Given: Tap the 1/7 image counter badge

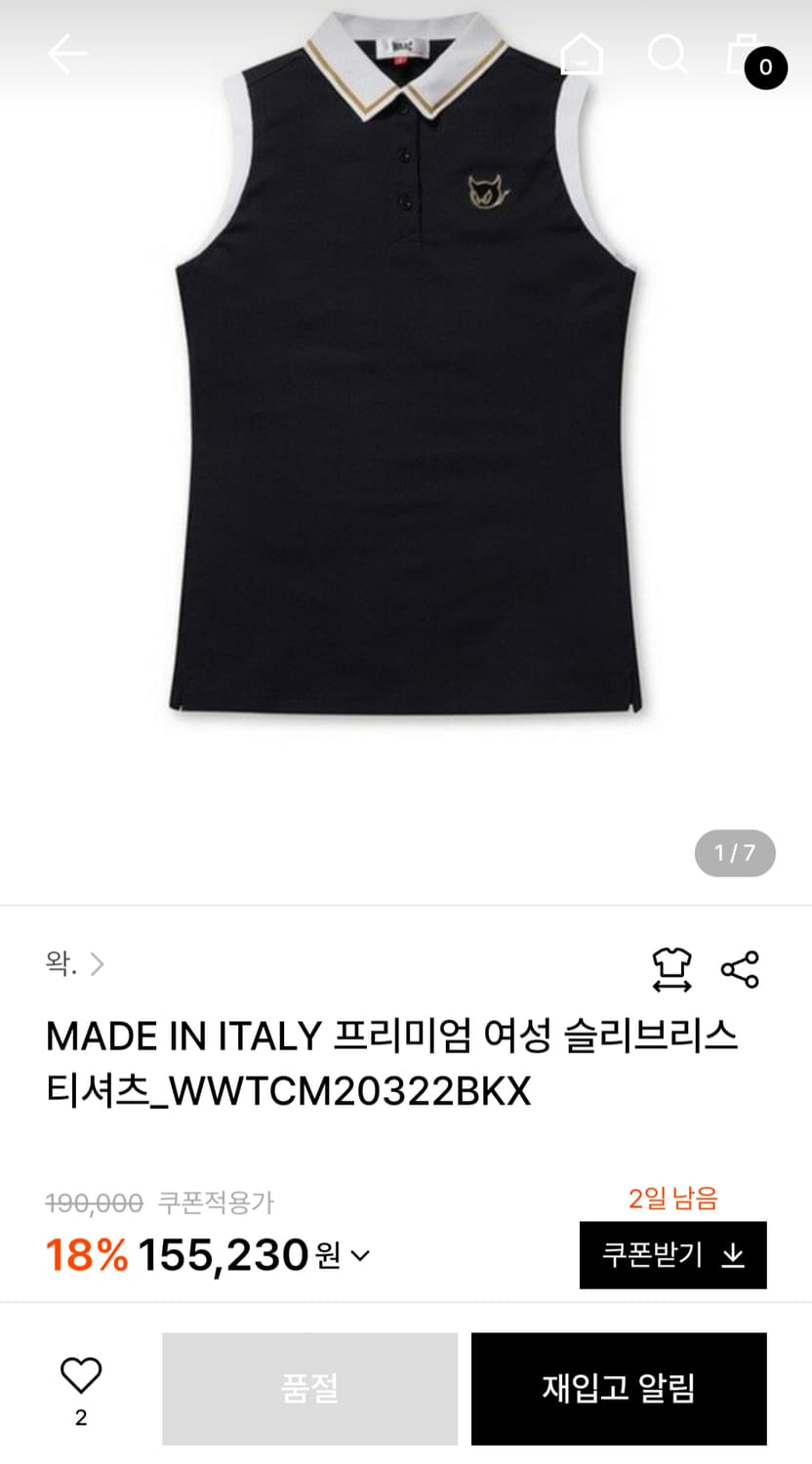Looking at the screenshot, I should coord(736,852).
